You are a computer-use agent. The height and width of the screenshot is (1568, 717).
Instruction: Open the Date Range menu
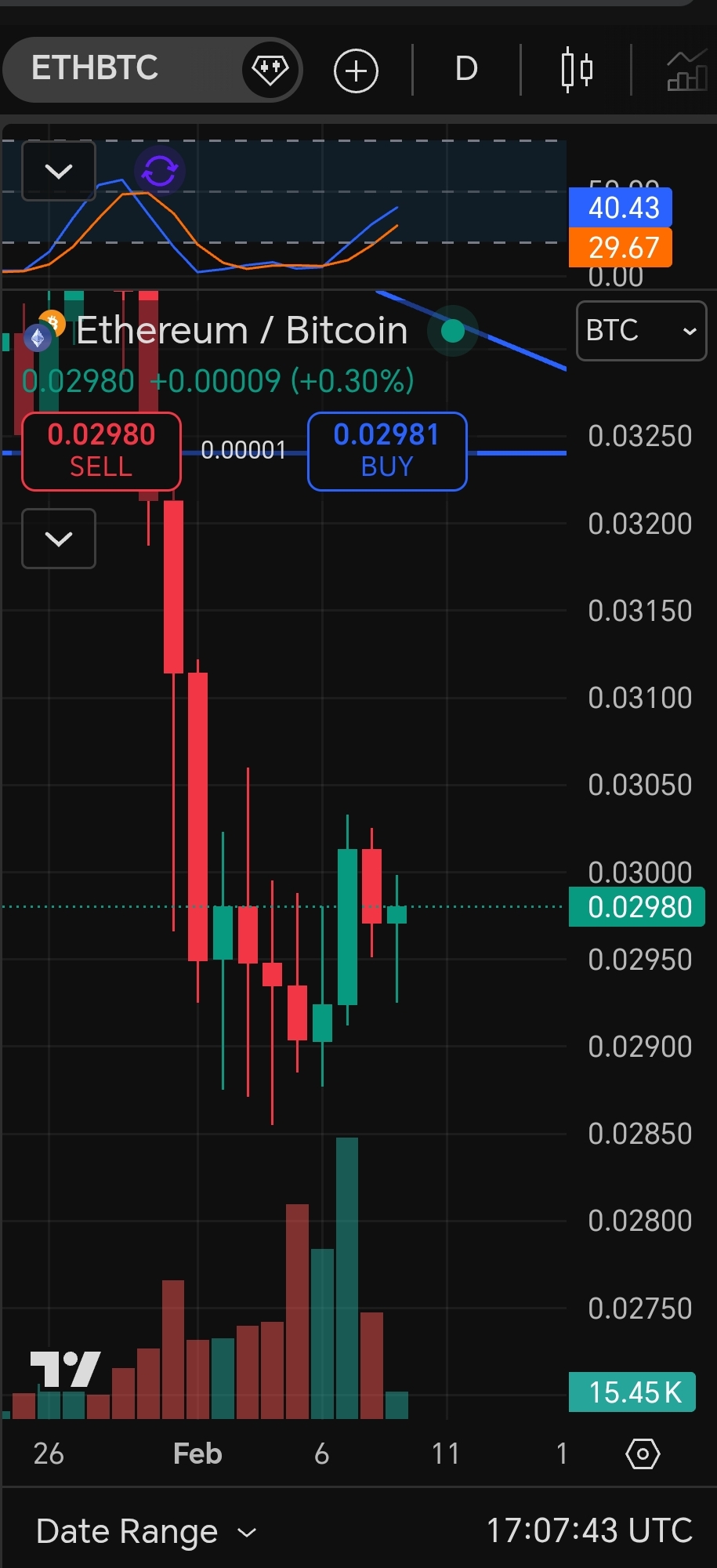point(147,1531)
